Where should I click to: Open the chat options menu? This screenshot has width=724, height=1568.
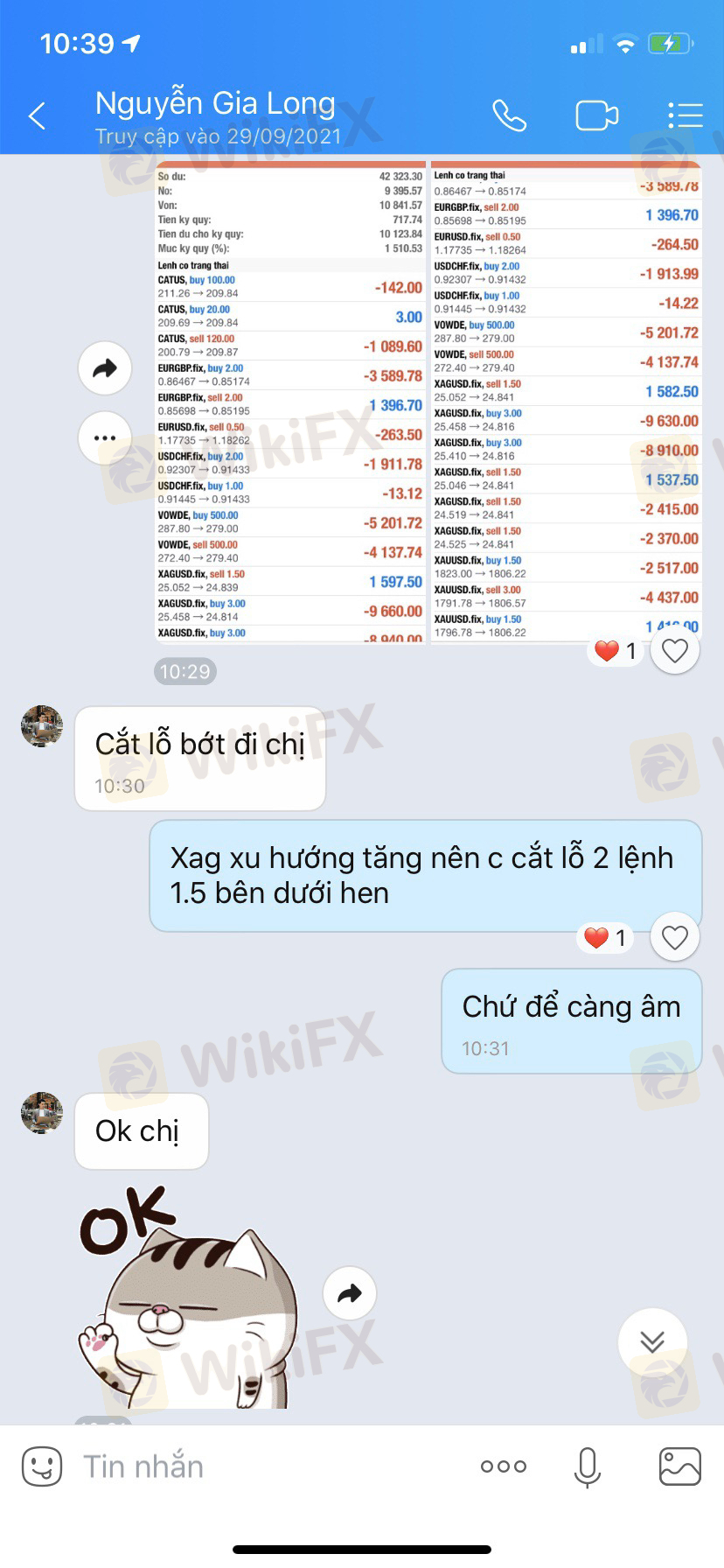(685, 116)
